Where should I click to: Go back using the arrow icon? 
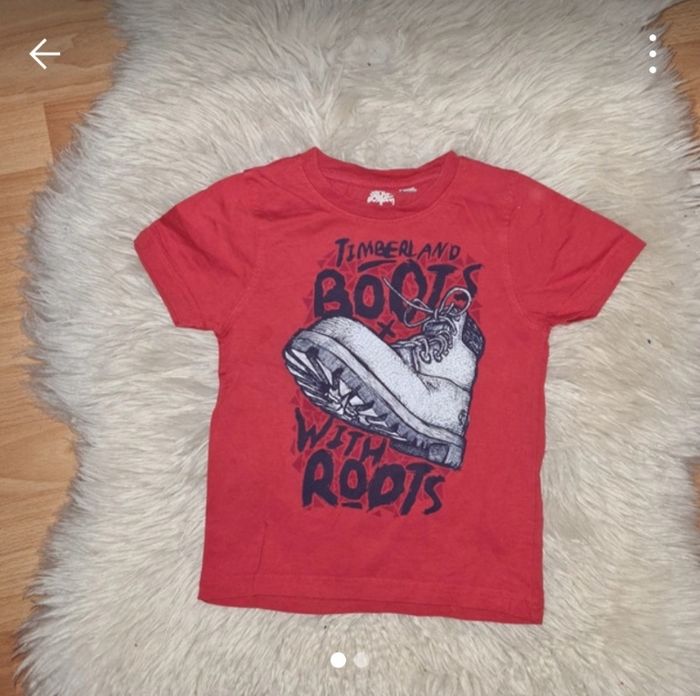pos(44,54)
